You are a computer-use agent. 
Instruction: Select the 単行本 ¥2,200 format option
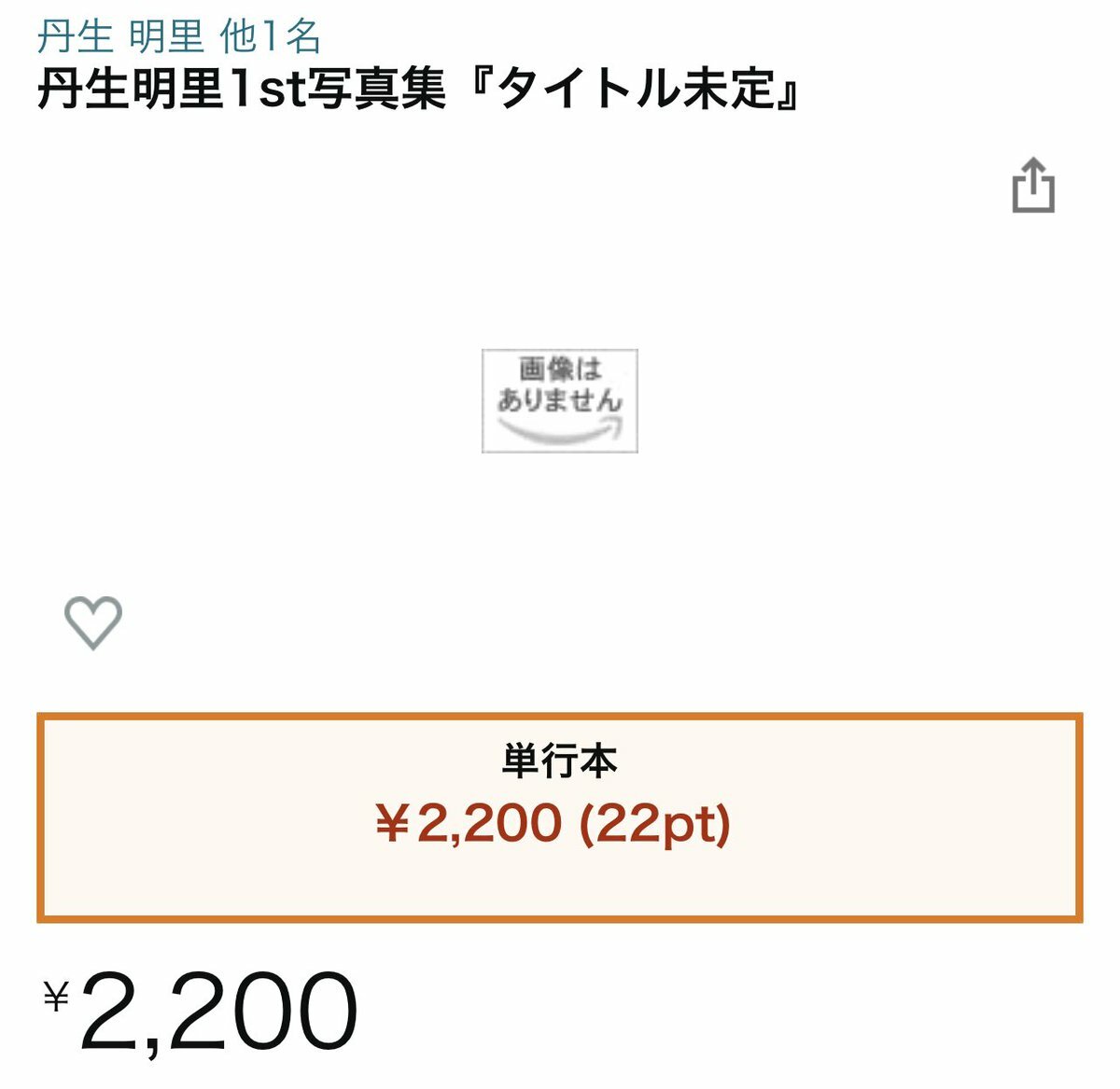pyautogui.click(x=559, y=817)
